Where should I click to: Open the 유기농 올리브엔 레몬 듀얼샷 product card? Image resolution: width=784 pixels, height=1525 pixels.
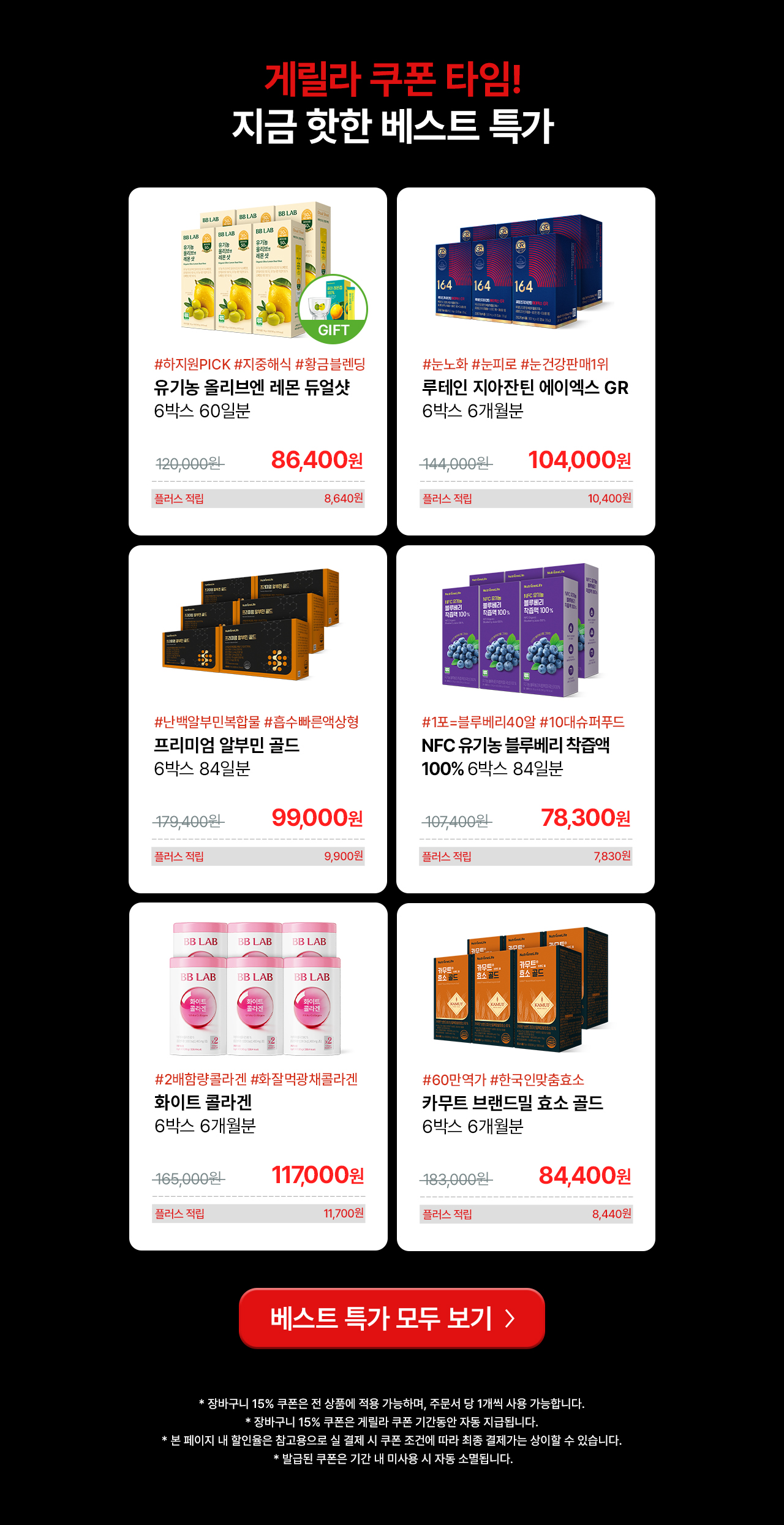(x=258, y=361)
